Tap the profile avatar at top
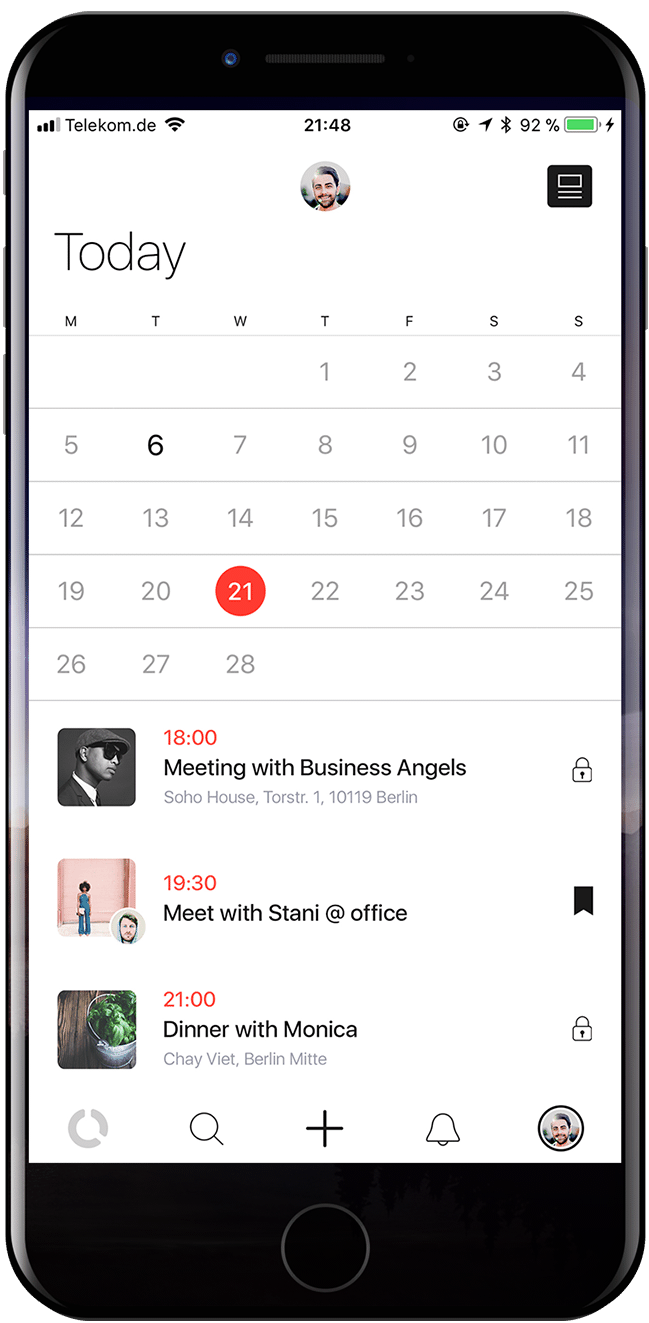 click(325, 186)
